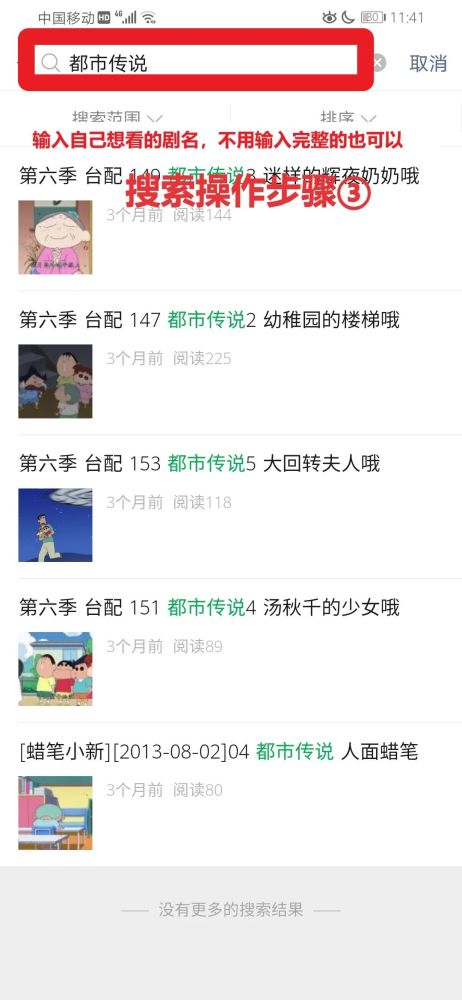462x1000 pixels.
Task: Open the 2013-08-02 都市传说 人面蜡笔 result
Action: (231, 795)
